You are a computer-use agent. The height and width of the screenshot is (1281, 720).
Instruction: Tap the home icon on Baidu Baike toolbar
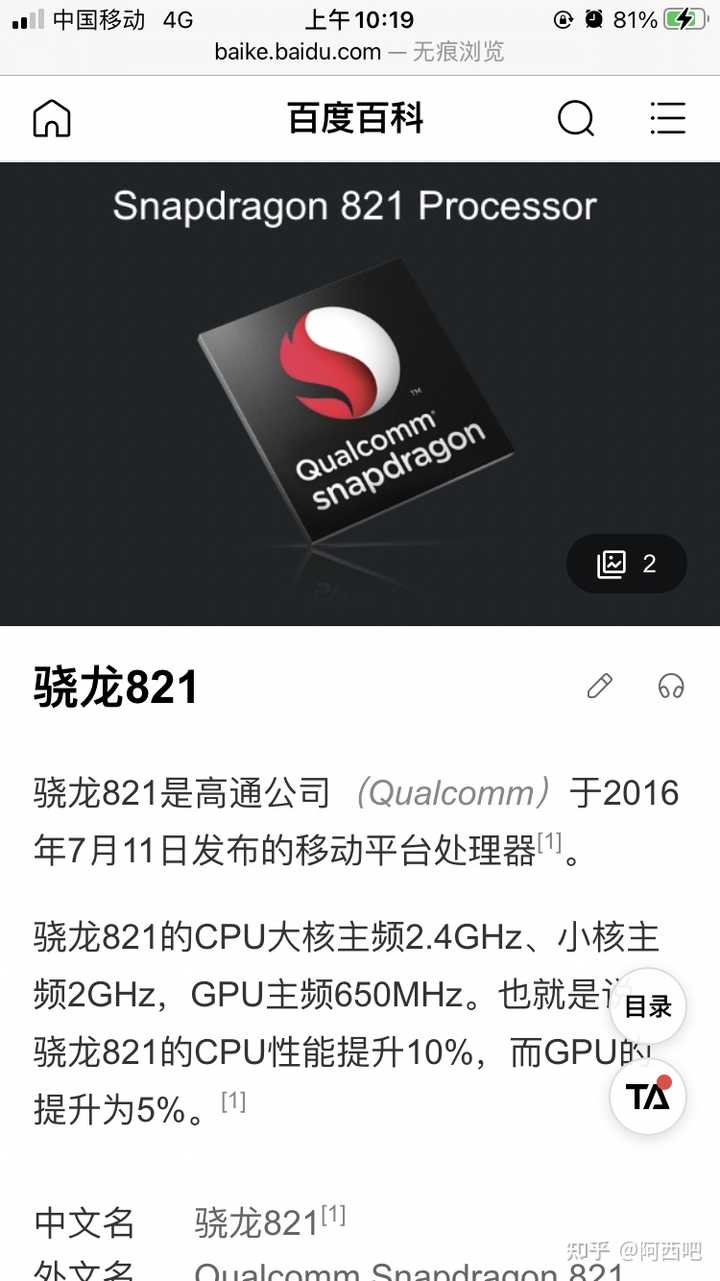(x=51, y=117)
